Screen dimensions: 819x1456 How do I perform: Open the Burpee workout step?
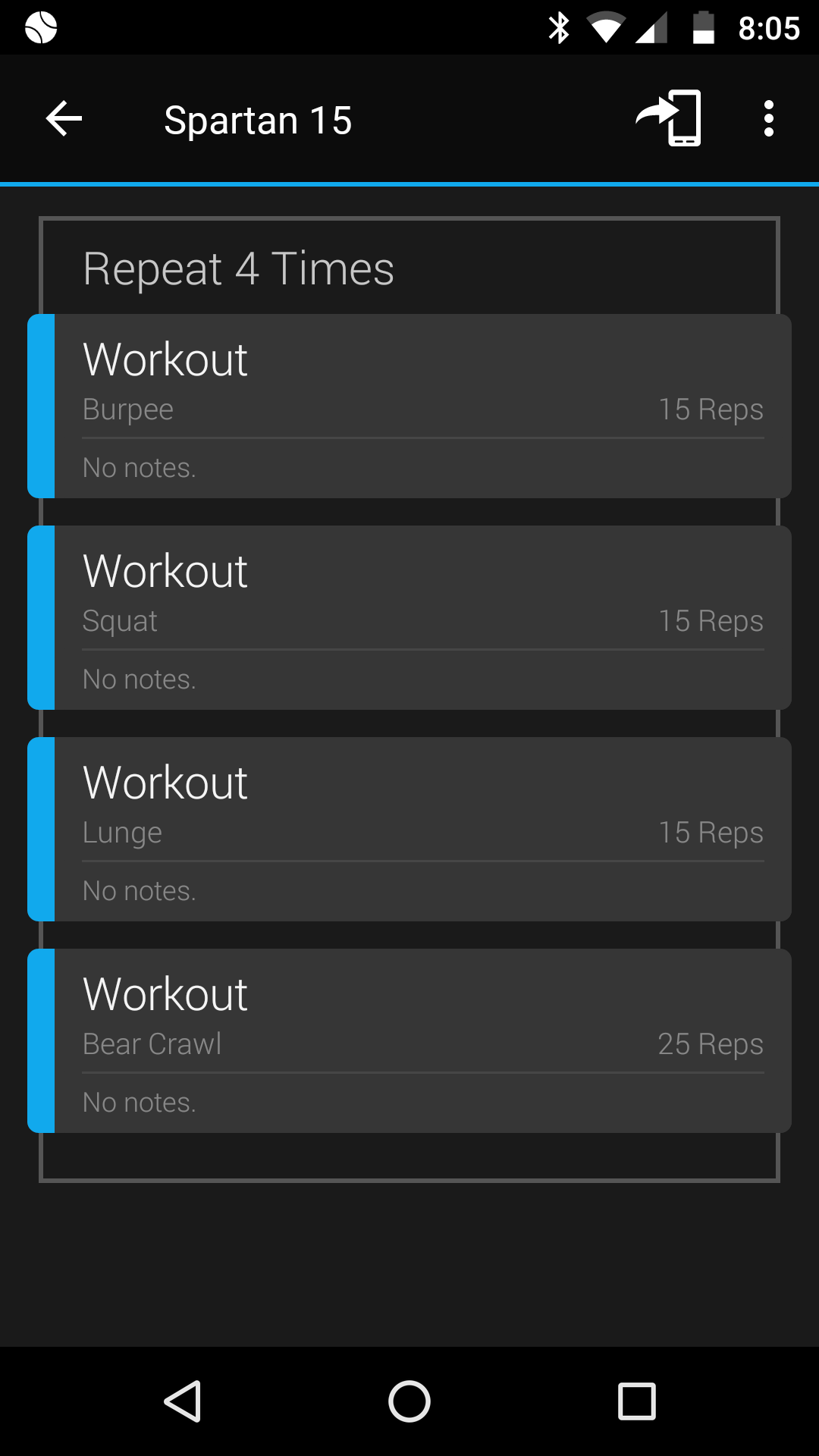[x=409, y=406]
